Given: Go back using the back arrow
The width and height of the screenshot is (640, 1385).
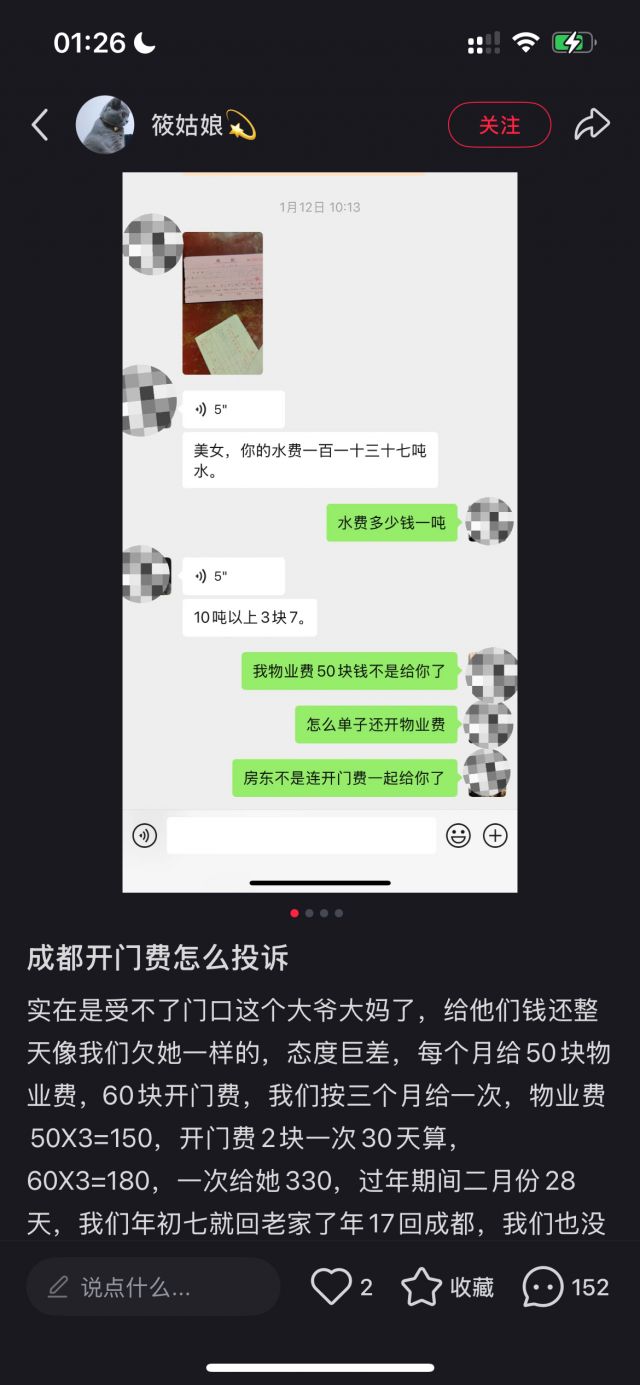Looking at the screenshot, I should click(x=40, y=125).
